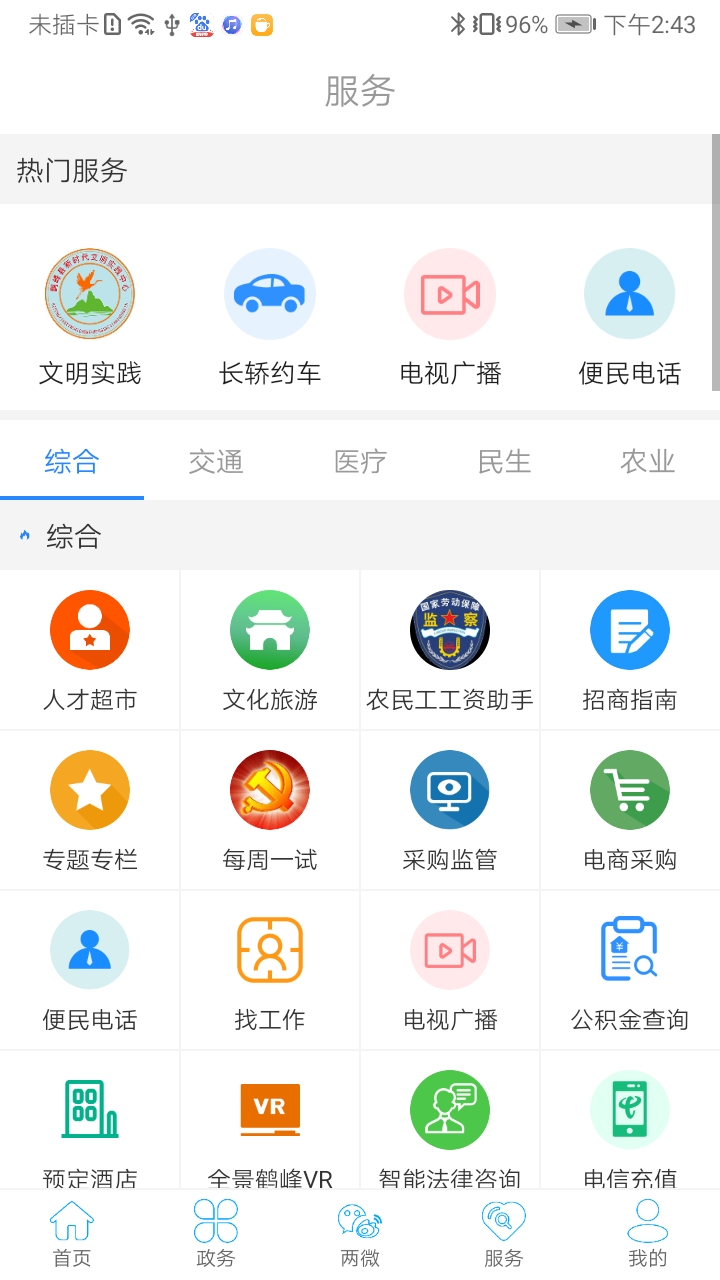The height and width of the screenshot is (1280, 720).
Task: Switch to the 医疗 category tab
Action: 359,462
